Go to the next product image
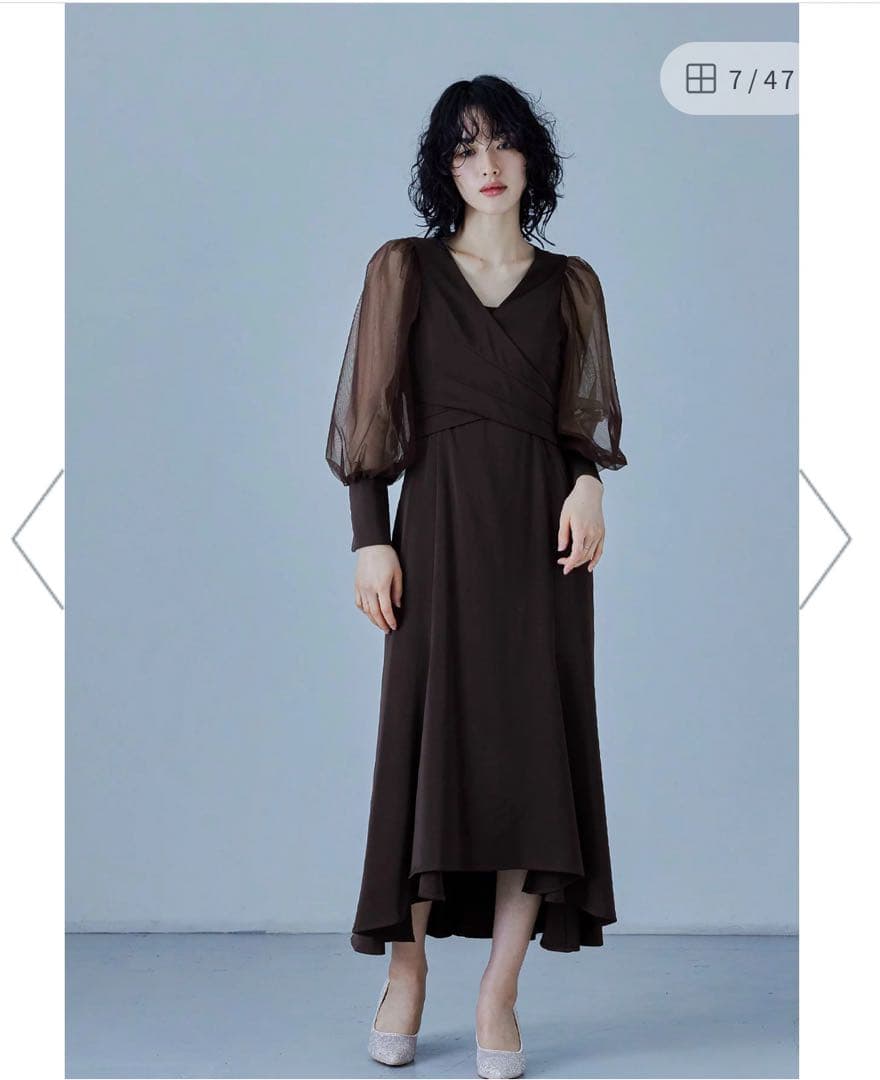Screen dimensions: 880x1080 (x=825, y=539)
